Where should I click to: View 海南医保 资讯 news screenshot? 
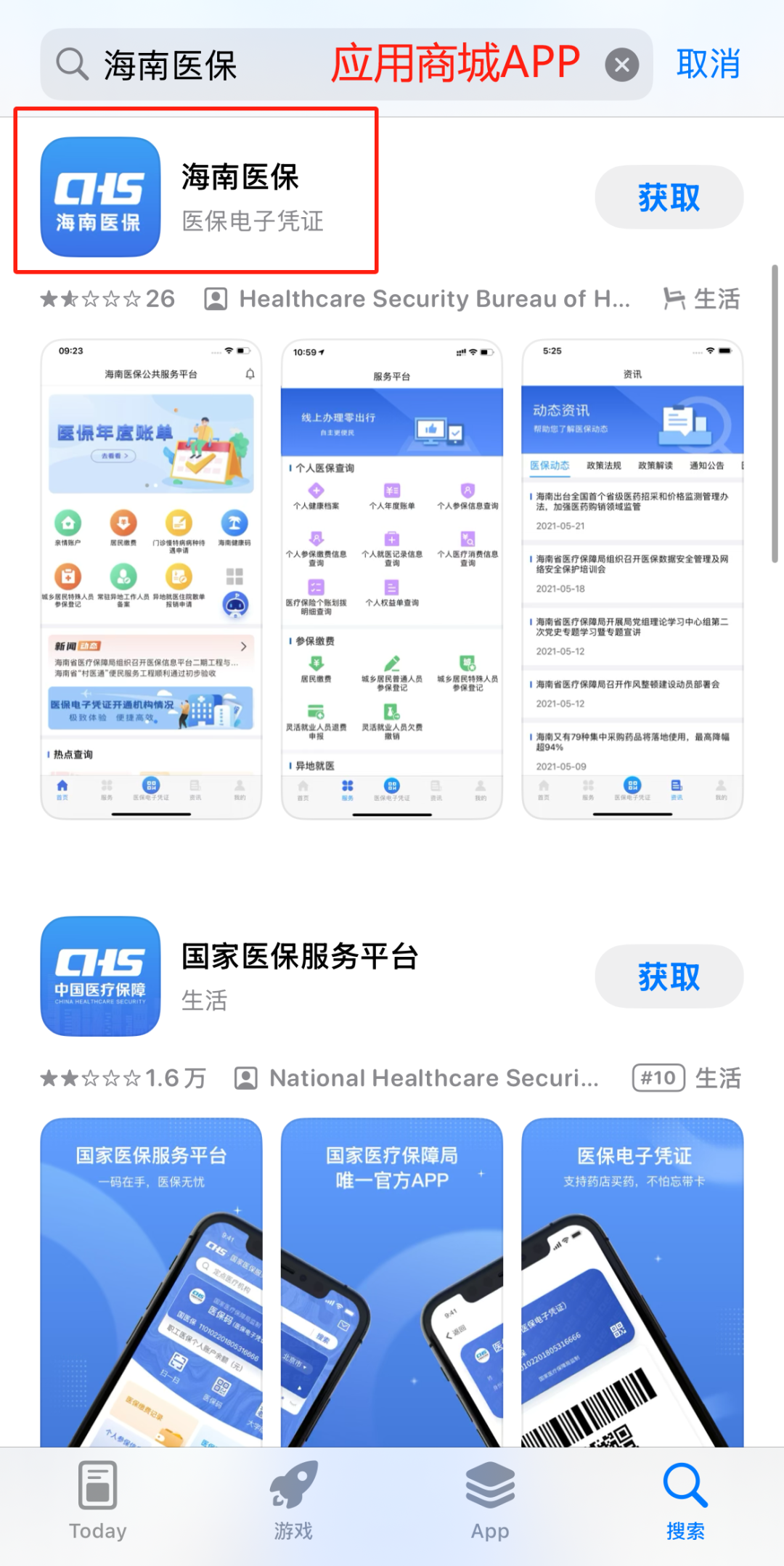point(632,579)
